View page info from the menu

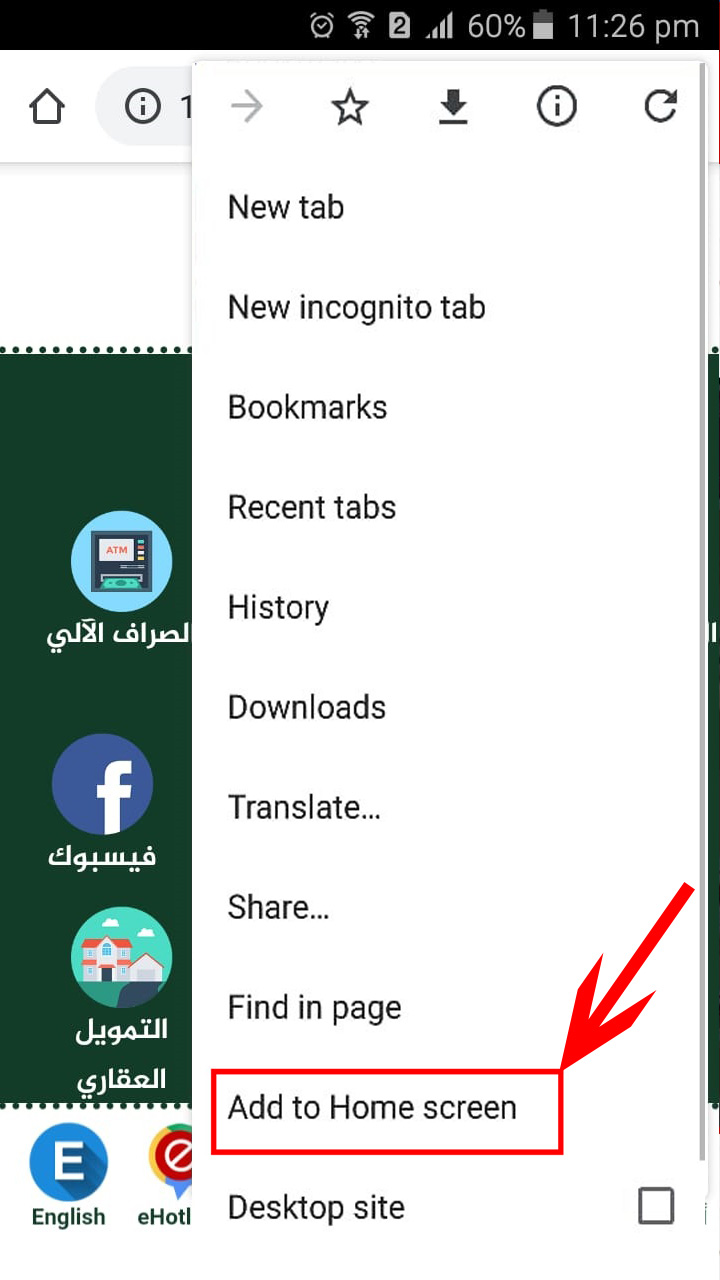click(x=556, y=106)
